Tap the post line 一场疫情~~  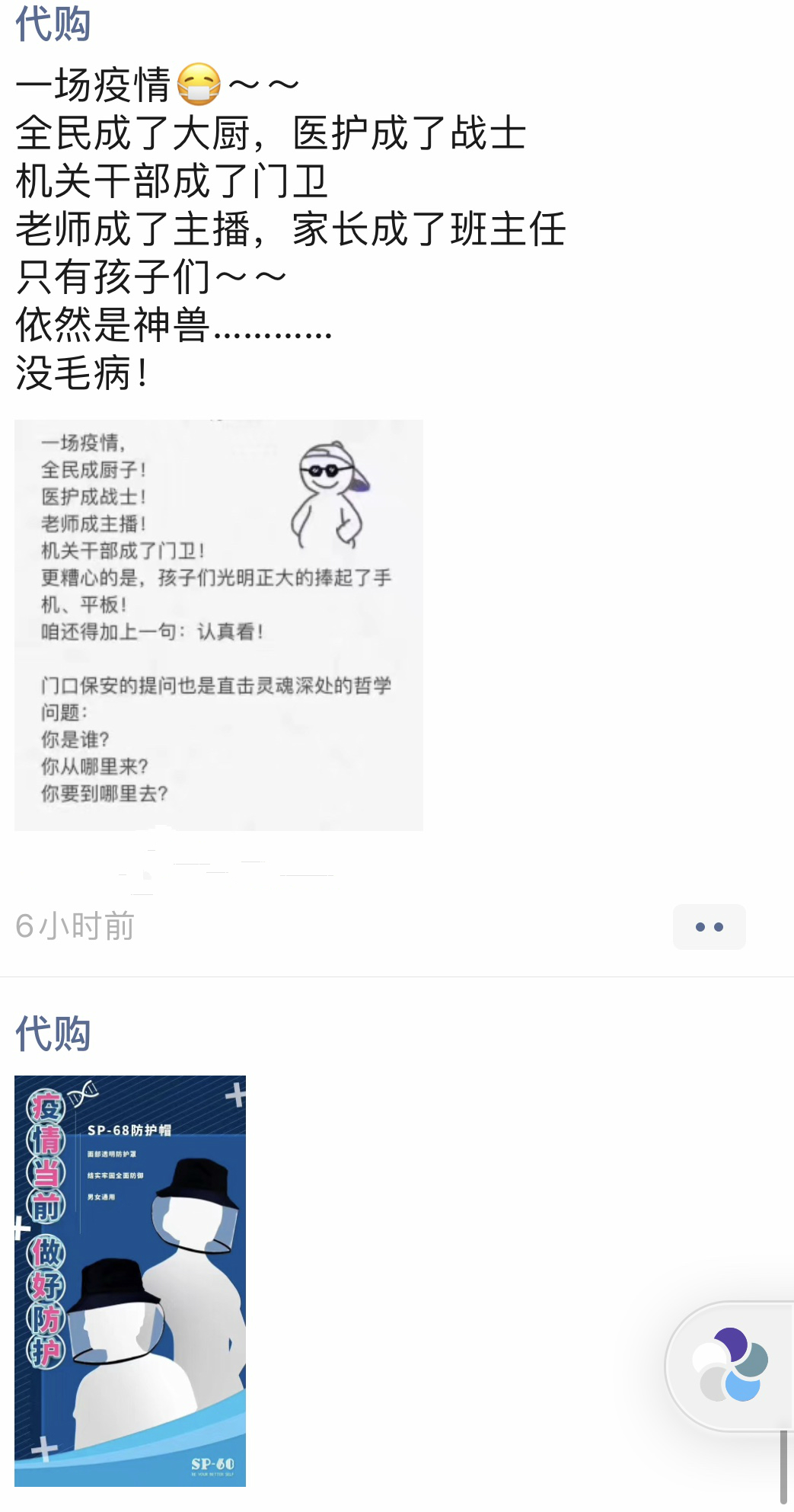152,84
